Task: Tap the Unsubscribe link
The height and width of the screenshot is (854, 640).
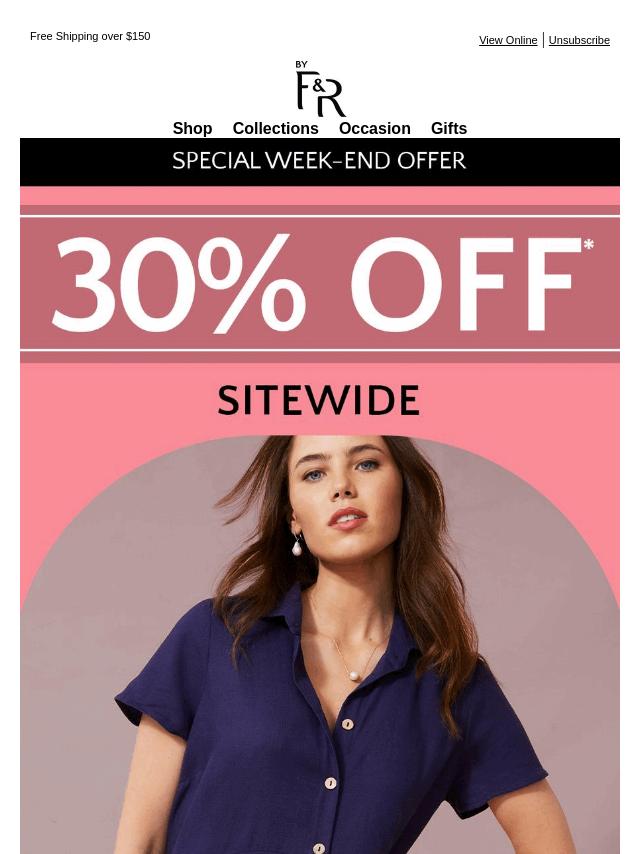Action: coord(579,40)
